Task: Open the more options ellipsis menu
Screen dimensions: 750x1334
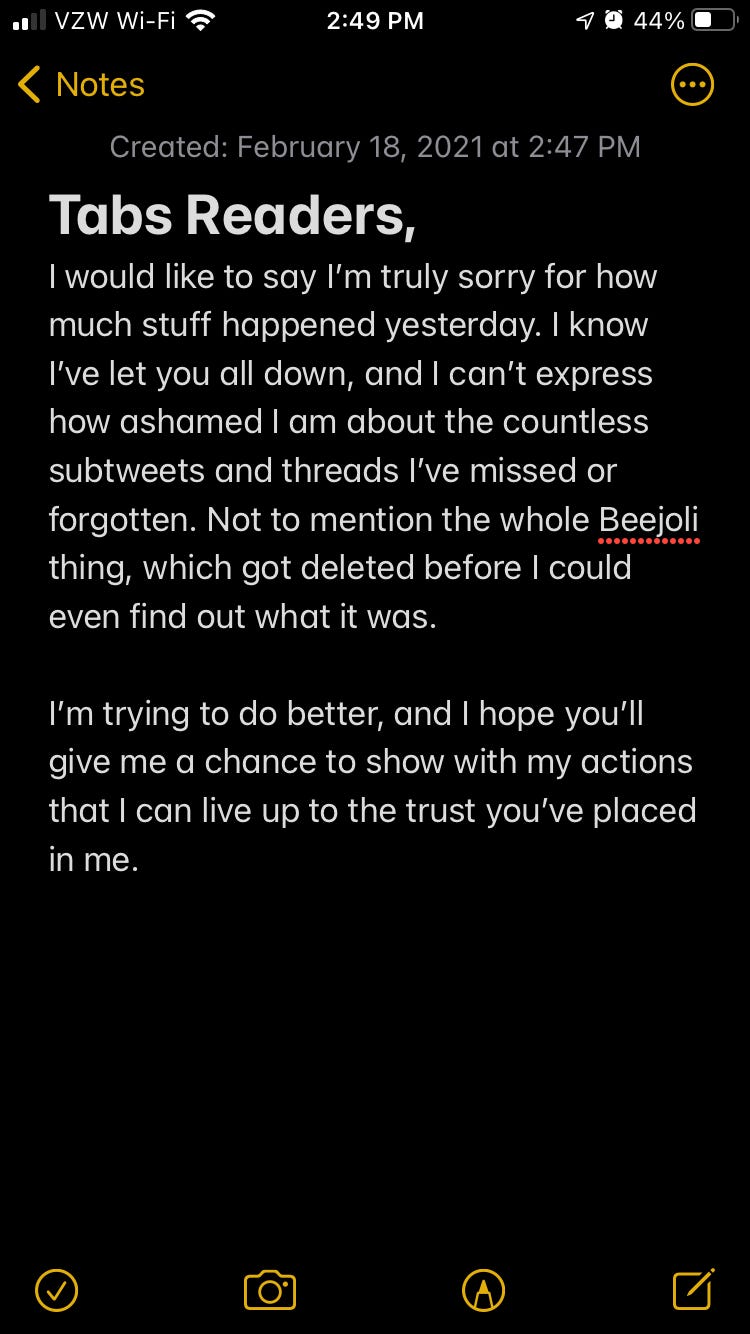Action: 692,85
